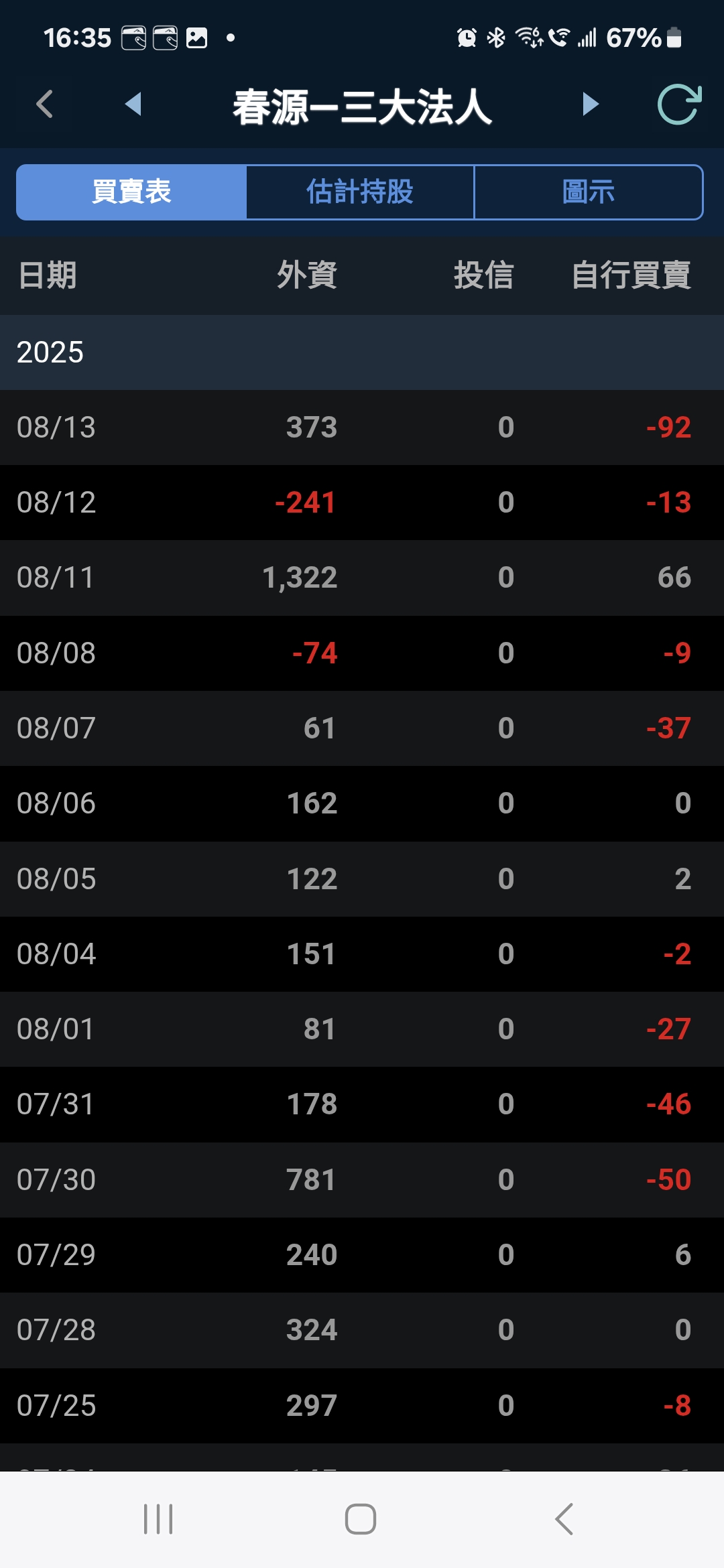Refresh the 三大法人 data
Viewport: 724px width, 1568px height.
678,105
